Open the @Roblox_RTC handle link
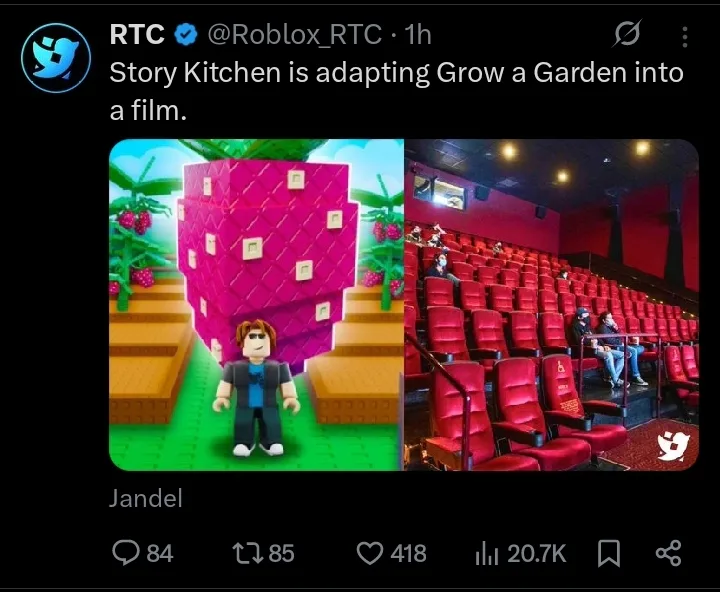The width and height of the screenshot is (720, 592). tap(294, 34)
